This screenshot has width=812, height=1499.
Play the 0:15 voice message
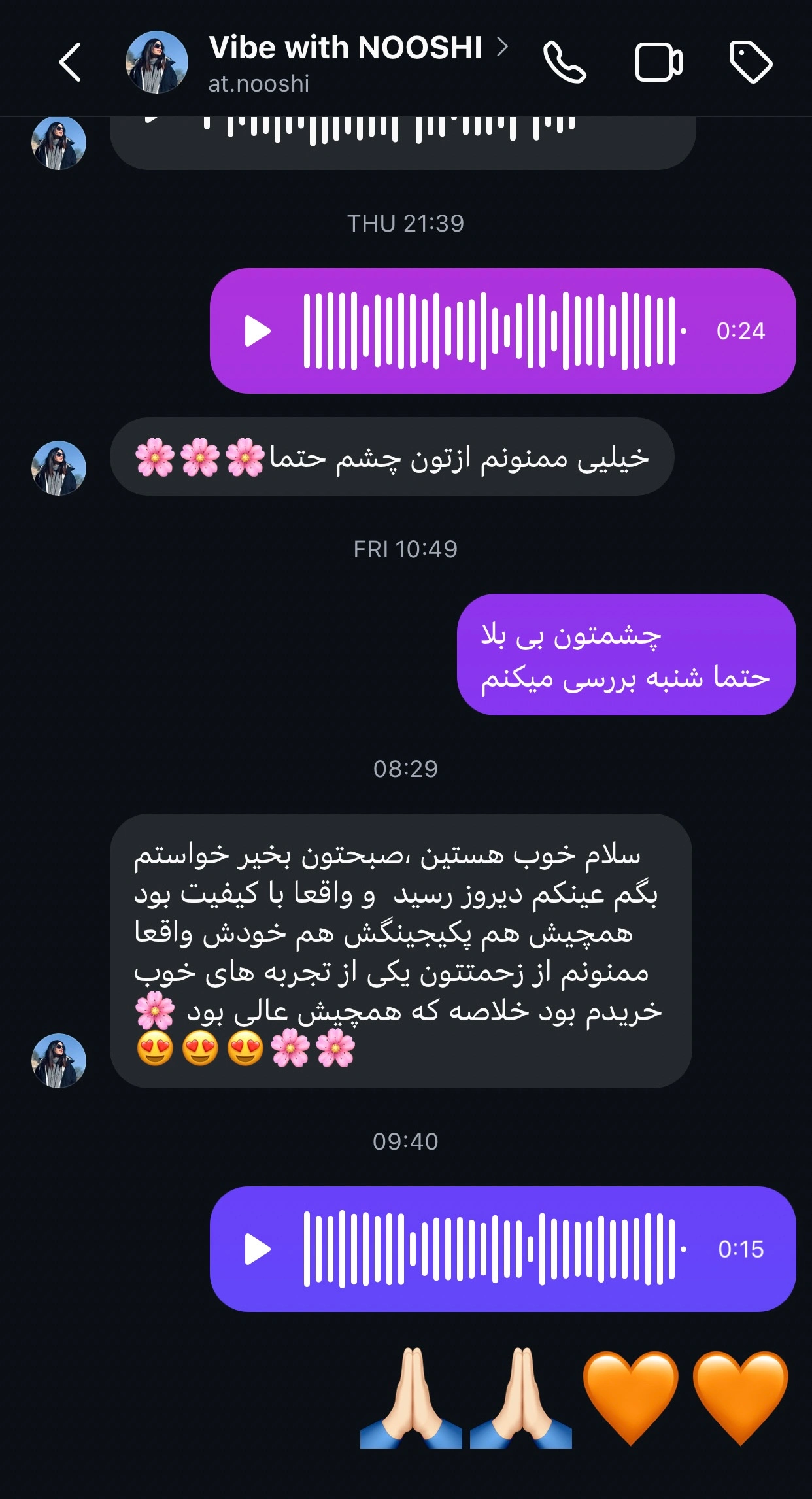pos(258,1249)
